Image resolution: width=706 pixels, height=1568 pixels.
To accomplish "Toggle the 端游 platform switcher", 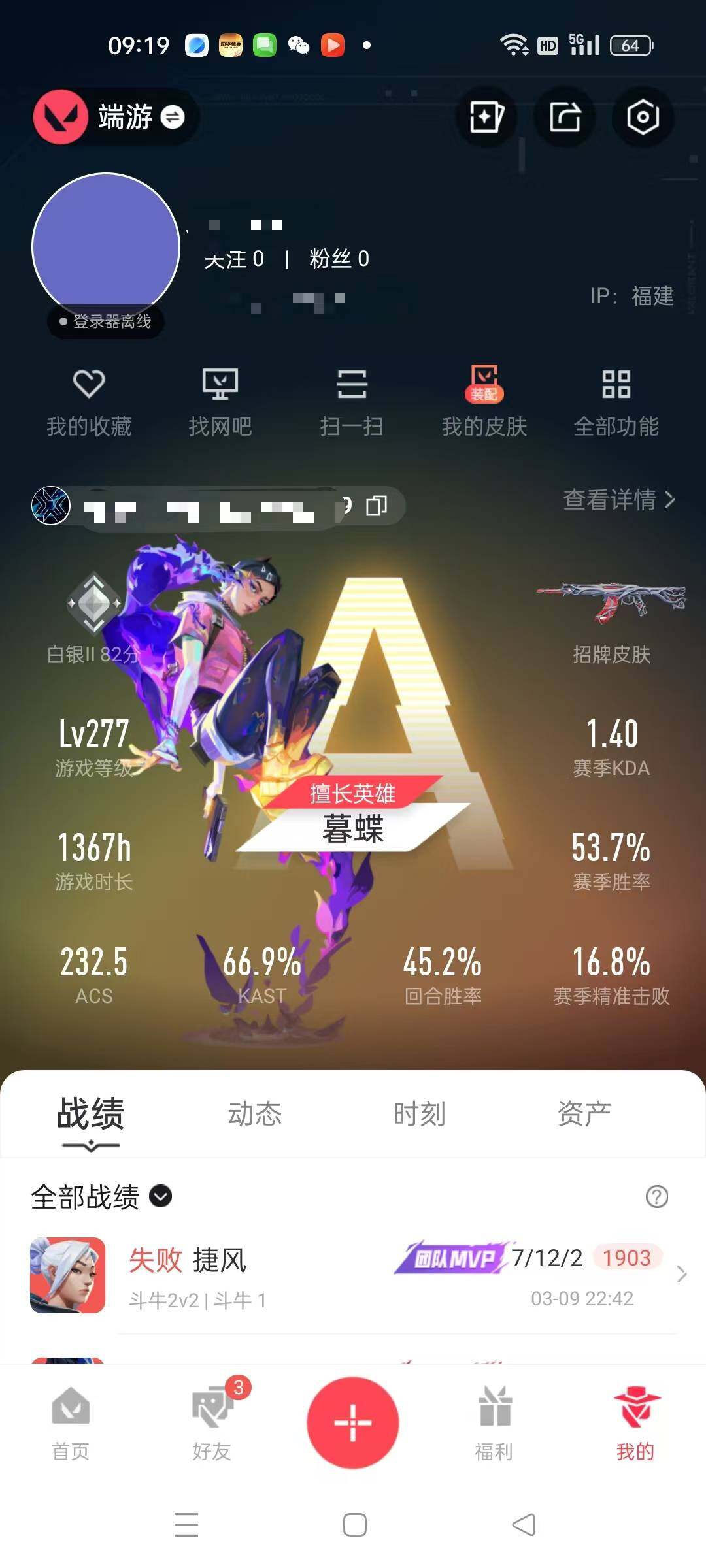I will click(x=171, y=116).
